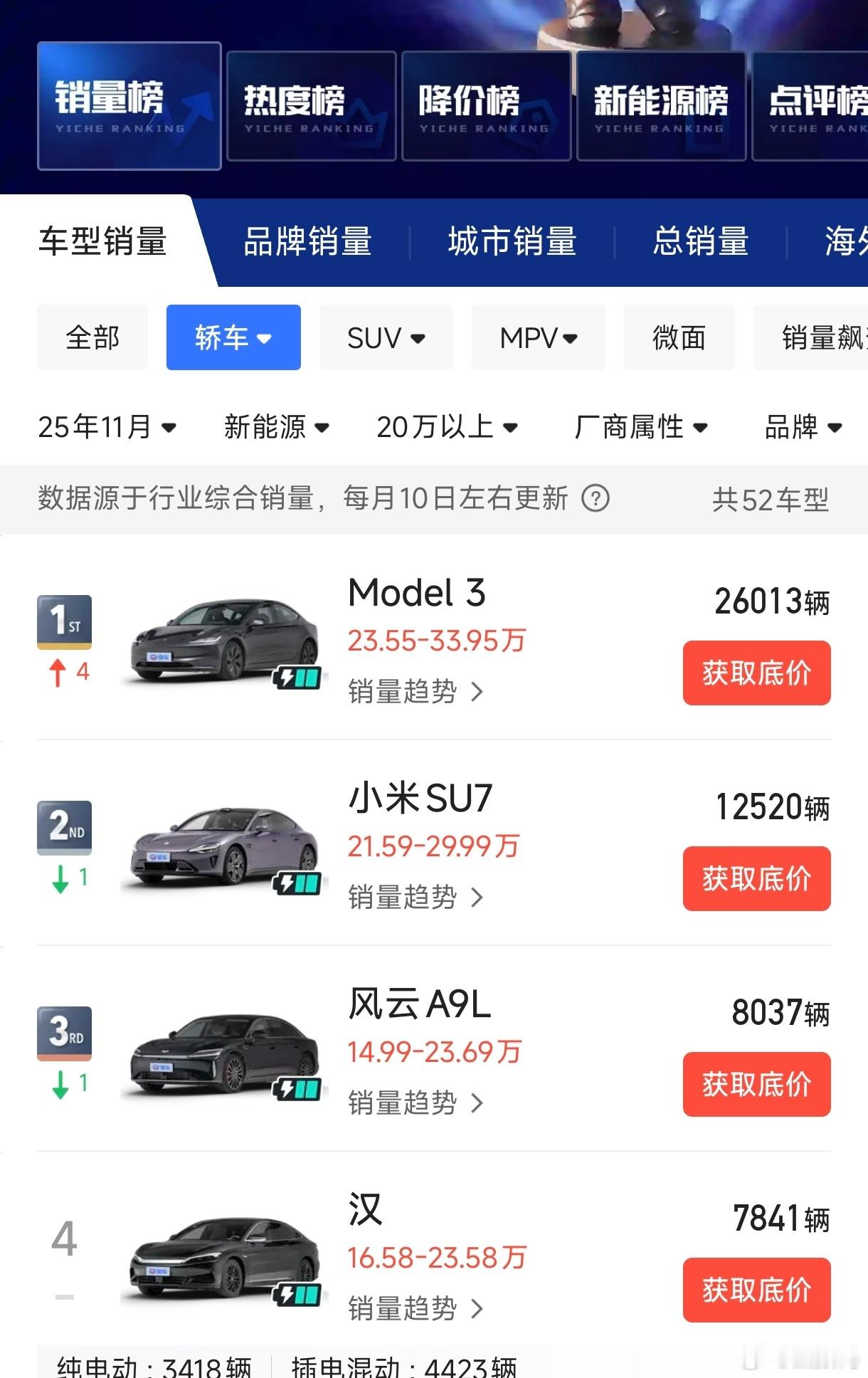Click the 1ST rank badge icon
The width and height of the screenshot is (868, 1378).
point(64,621)
